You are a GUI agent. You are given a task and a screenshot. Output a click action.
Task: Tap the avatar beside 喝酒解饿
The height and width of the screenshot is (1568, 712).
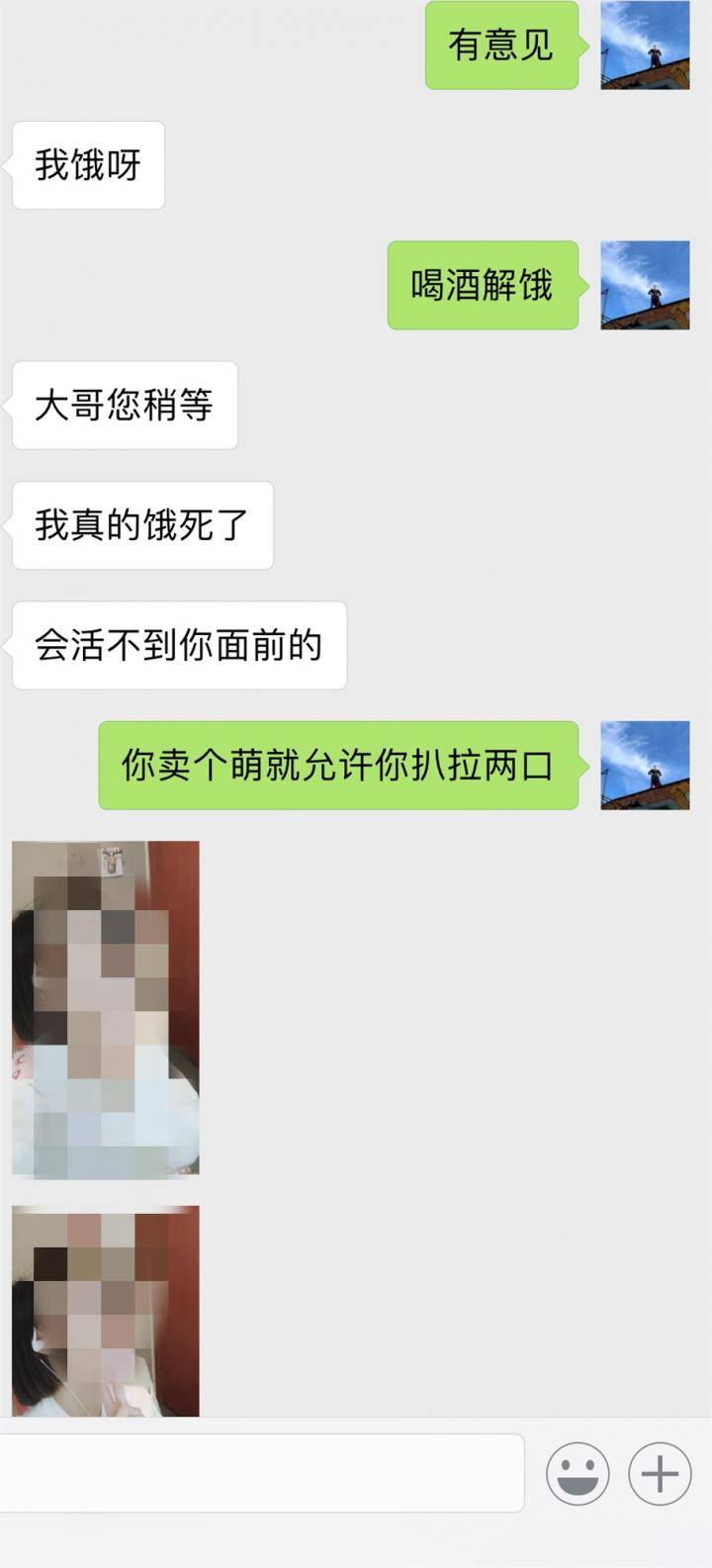click(x=645, y=285)
